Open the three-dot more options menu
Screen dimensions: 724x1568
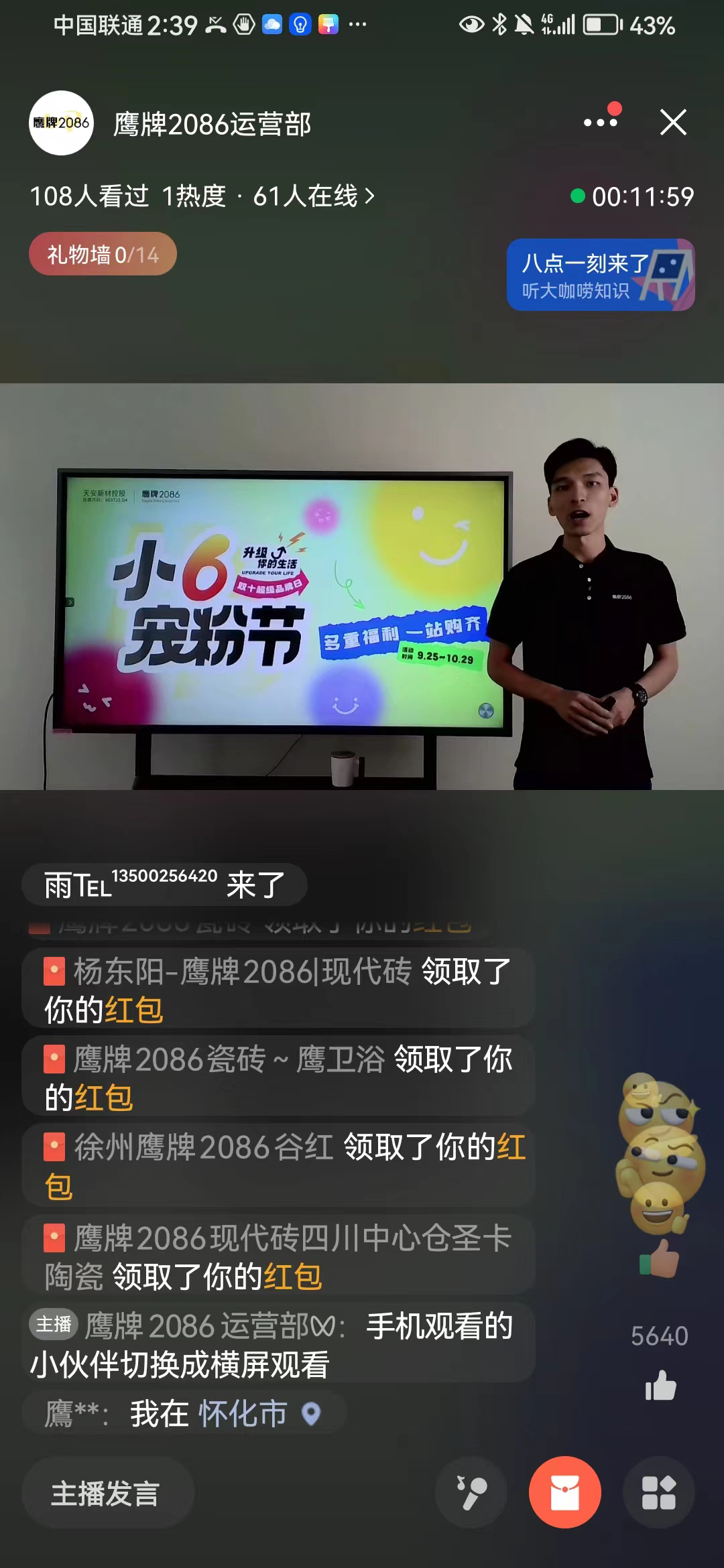(x=600, y=123)
